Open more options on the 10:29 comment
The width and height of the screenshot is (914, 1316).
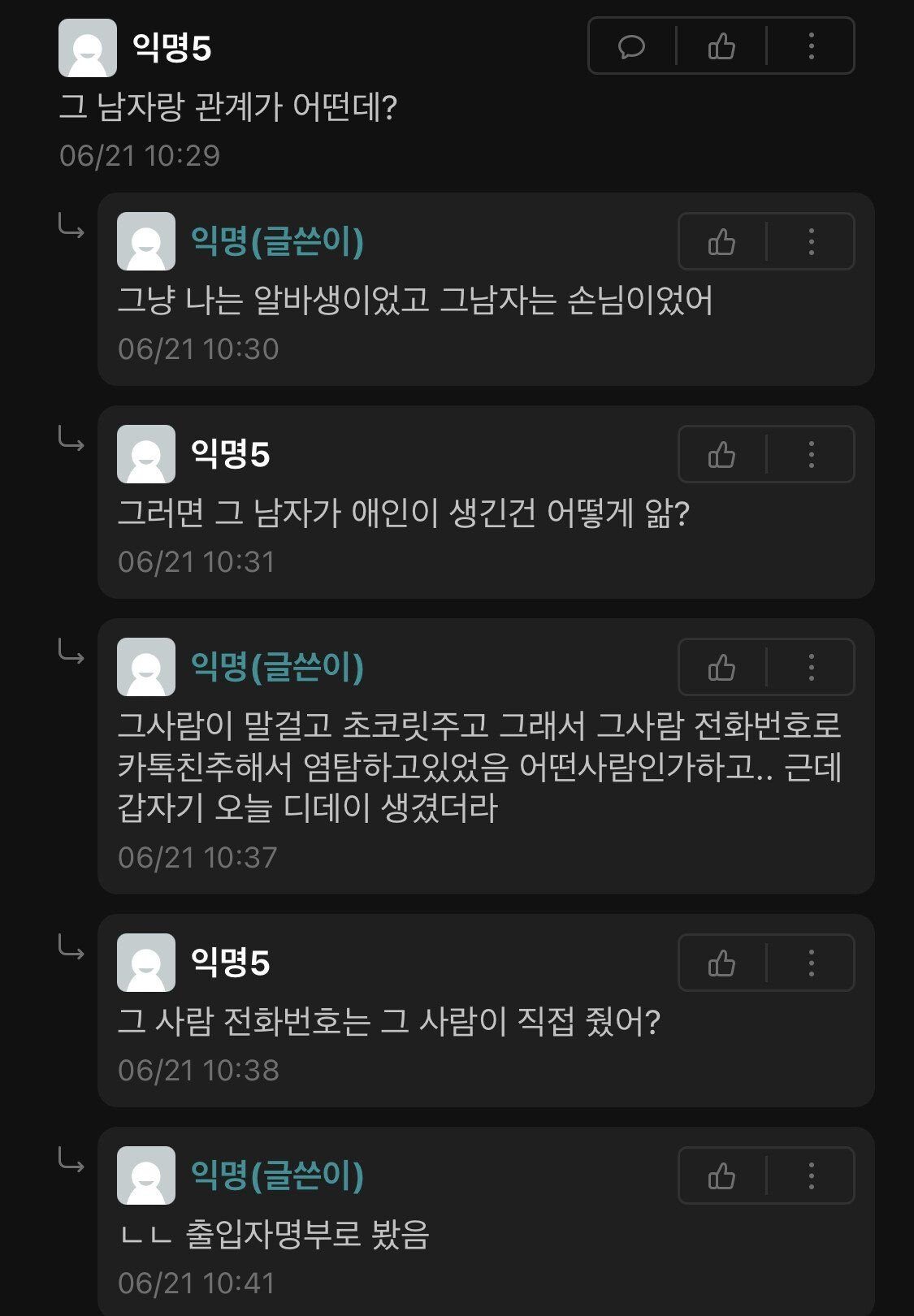click(811, 46)
